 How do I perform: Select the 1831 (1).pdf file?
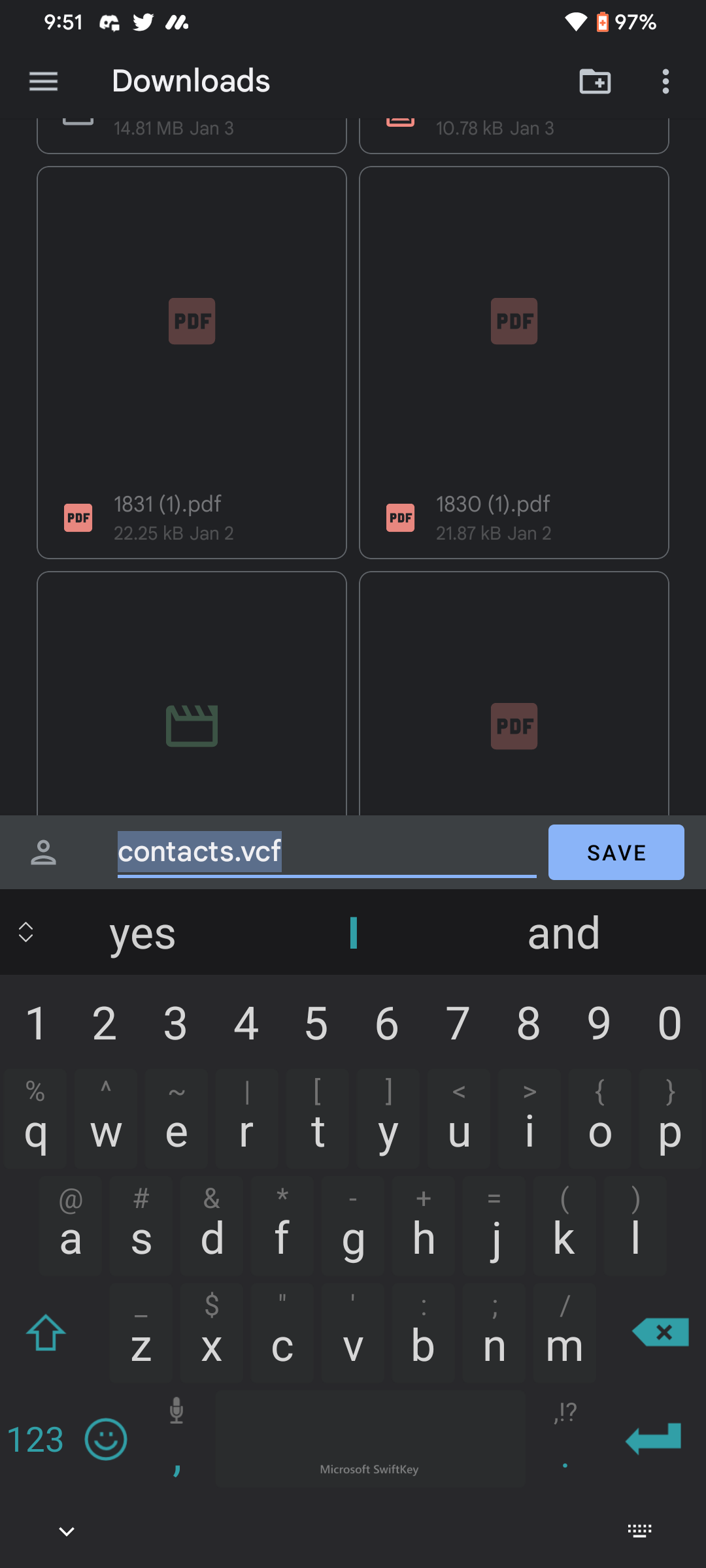pos(192,363)
